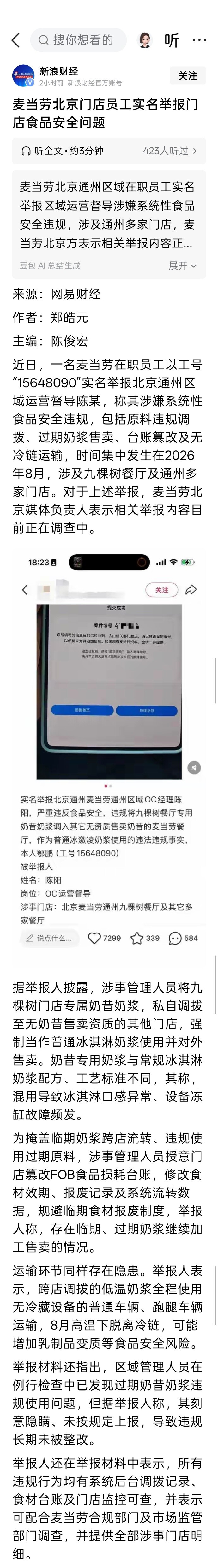This screenshot has height=1568, width=218.
Task: Follow 新浪财经 with the 关注 button
Action: tap(188, 76)
